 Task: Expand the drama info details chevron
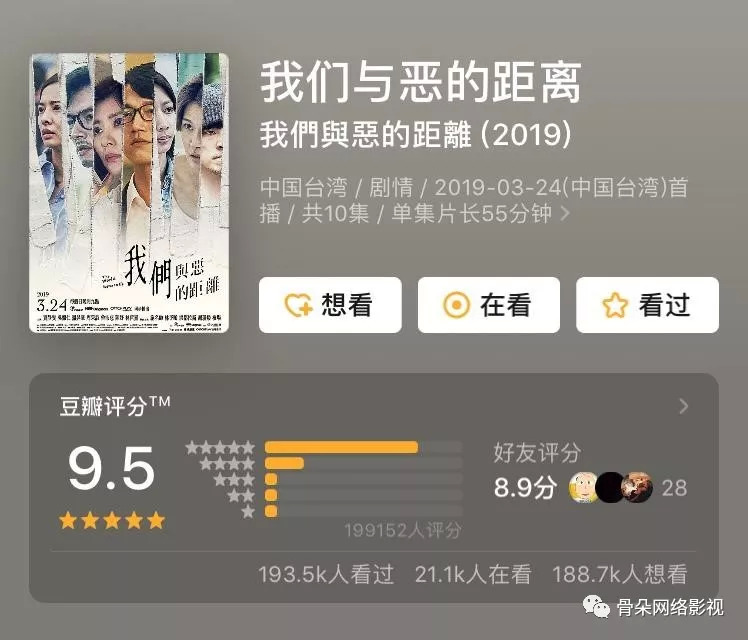[x=566, y=213]
